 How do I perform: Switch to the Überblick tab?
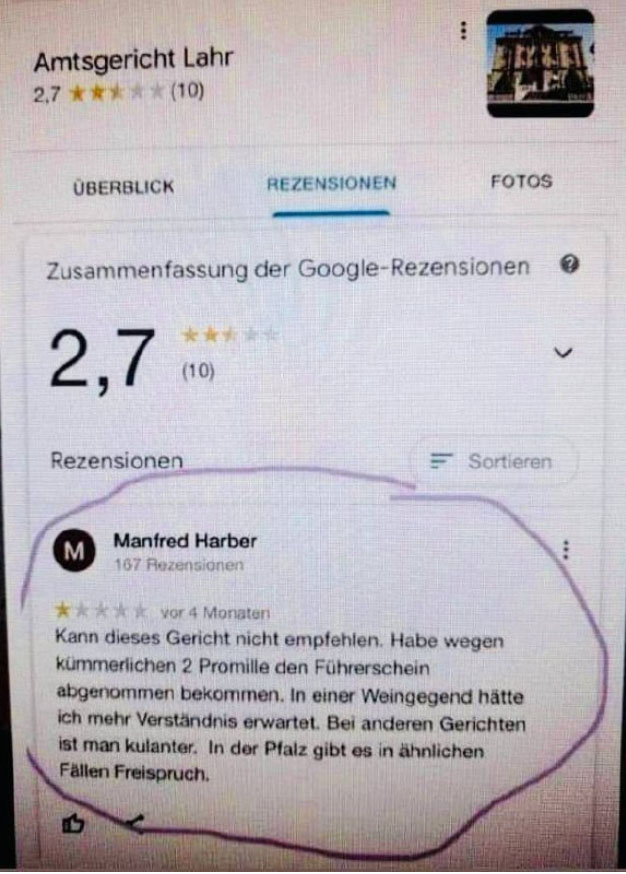click(x=123, y=186)
